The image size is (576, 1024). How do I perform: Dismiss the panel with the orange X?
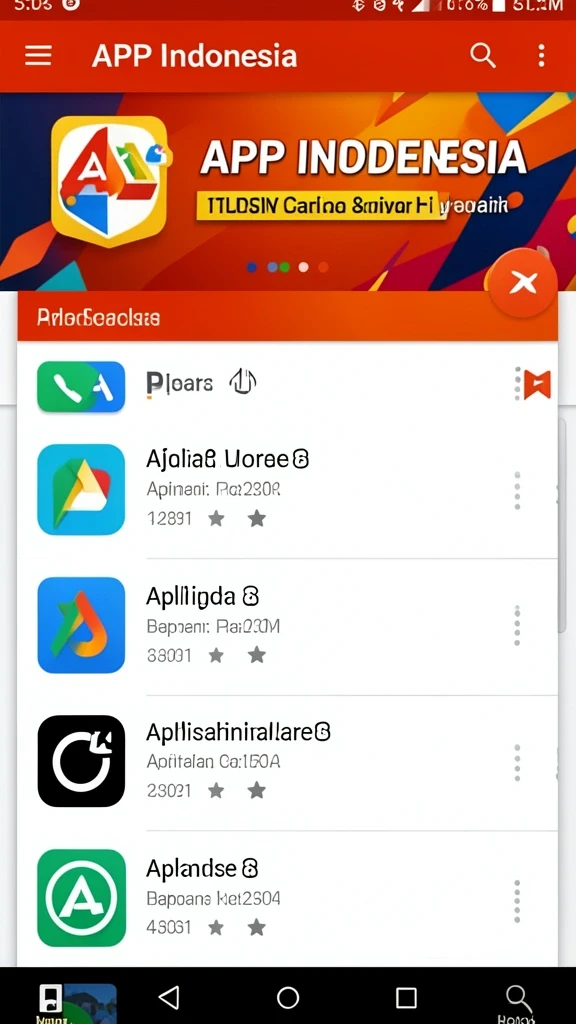522,283
